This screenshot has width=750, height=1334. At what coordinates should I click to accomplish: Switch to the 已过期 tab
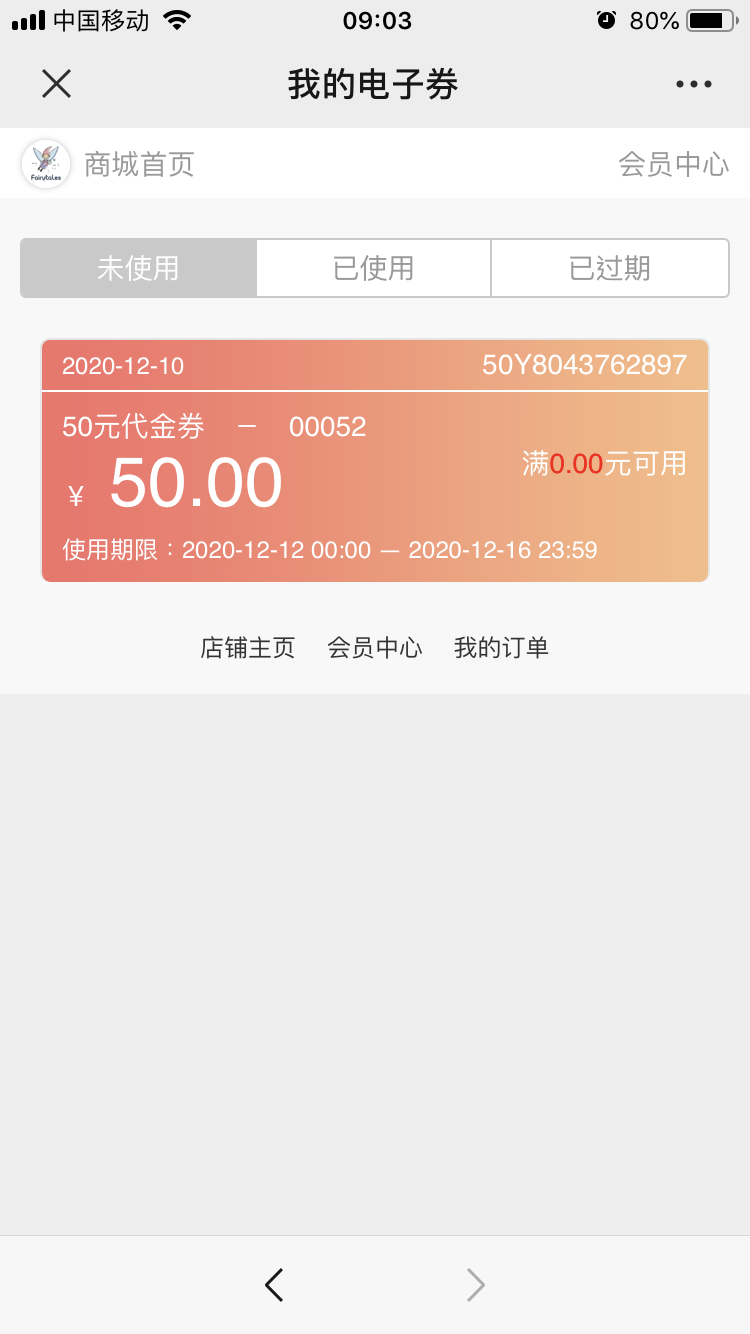(x=610, y=268)
